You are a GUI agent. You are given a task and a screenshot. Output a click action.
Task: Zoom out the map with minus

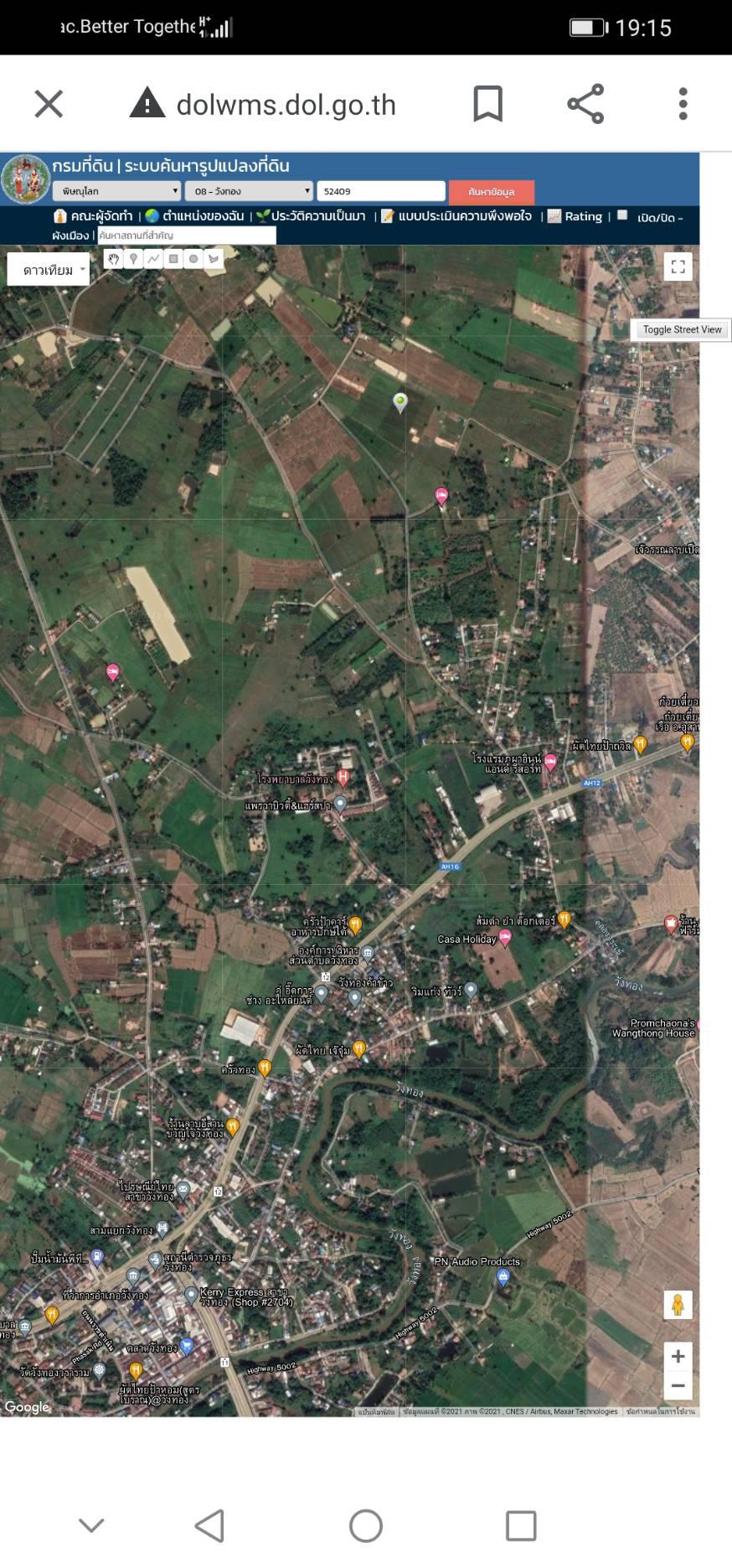coord(678,1386)
